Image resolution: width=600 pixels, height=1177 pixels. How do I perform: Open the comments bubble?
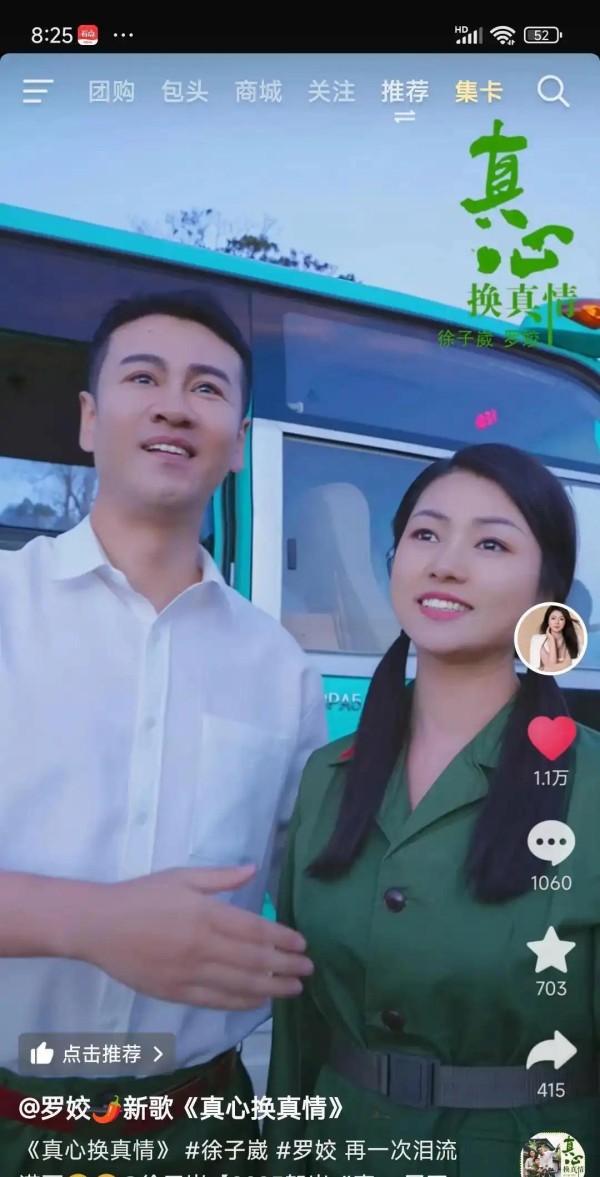[551, 842]
